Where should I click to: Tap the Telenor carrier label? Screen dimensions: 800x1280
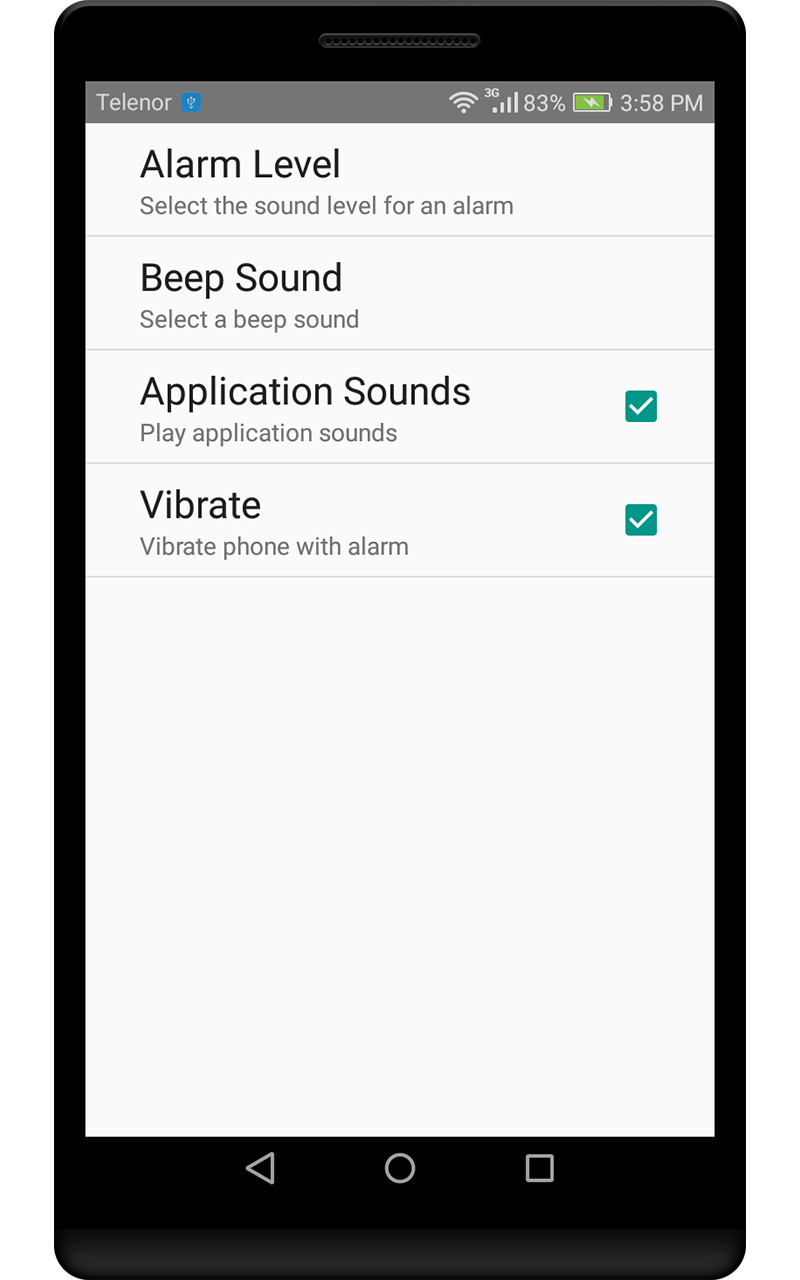(134, 102)
